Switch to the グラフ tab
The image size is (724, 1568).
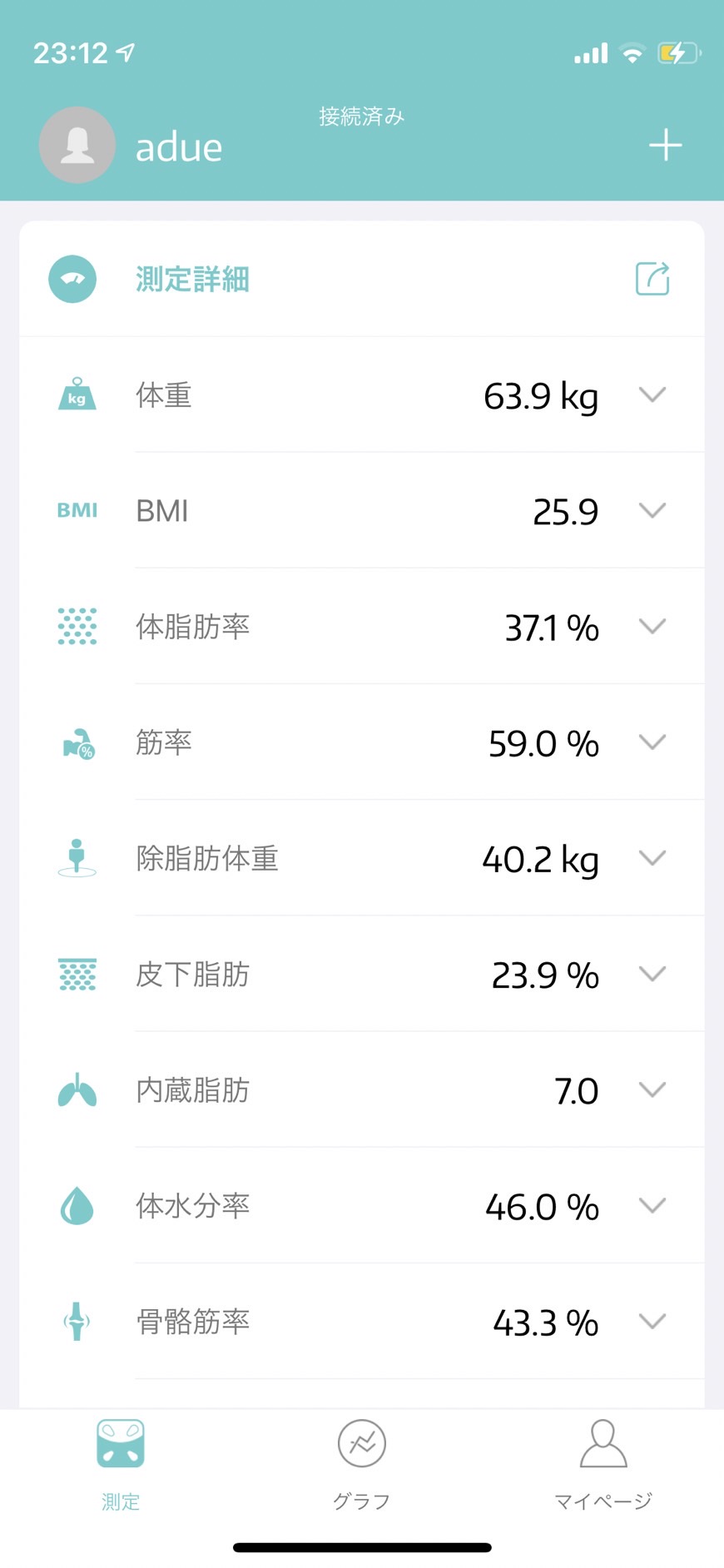pyautogui.click(x=362, y=1465)
